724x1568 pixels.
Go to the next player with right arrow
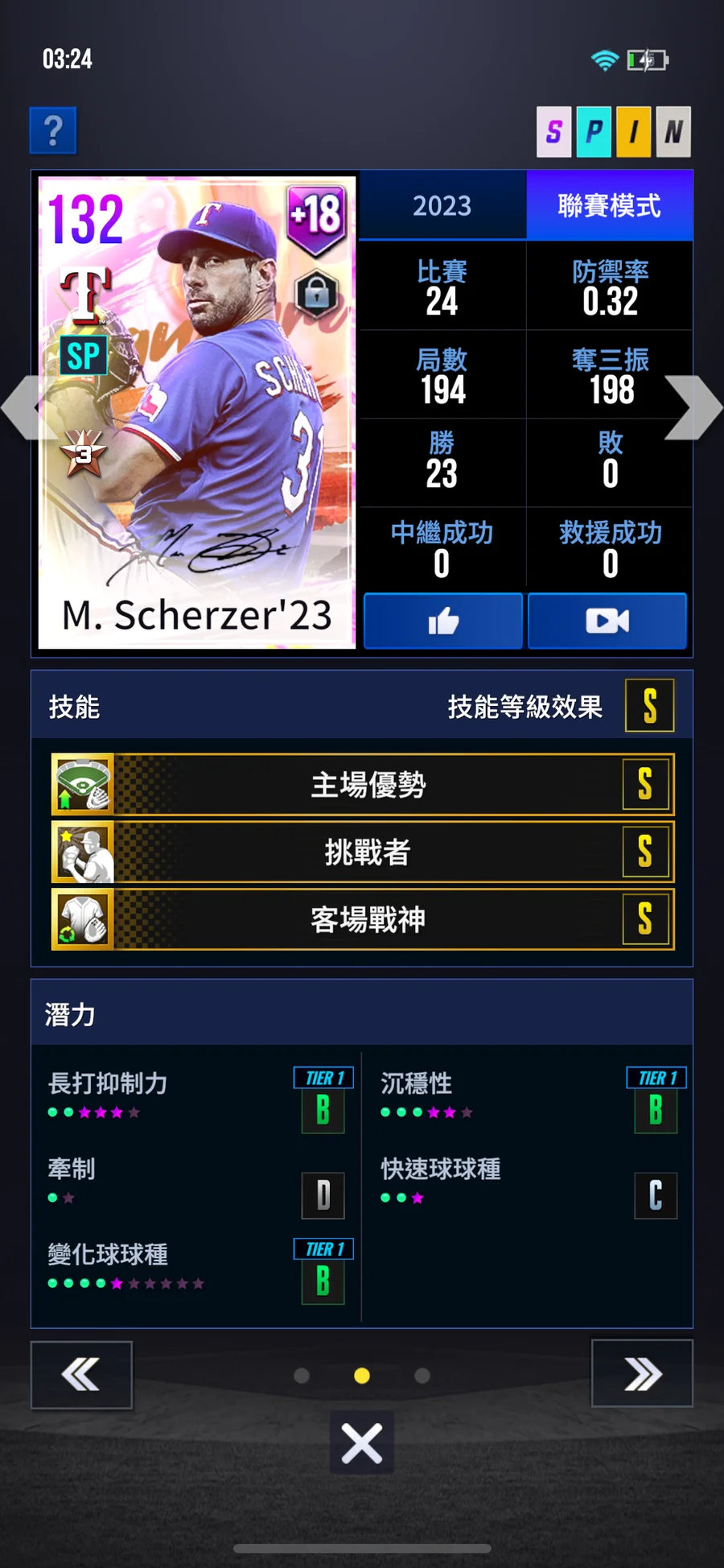[694, 407]
